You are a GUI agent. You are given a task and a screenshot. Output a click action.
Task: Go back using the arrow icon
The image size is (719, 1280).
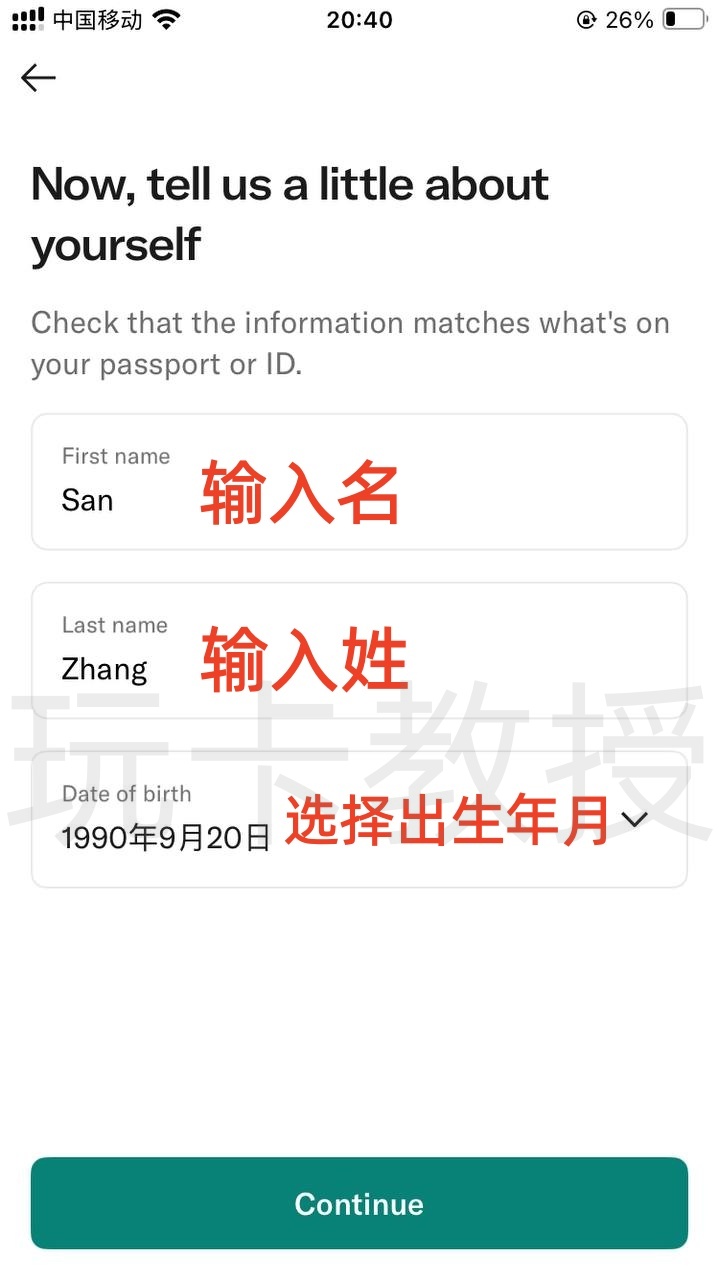(38, 78)
